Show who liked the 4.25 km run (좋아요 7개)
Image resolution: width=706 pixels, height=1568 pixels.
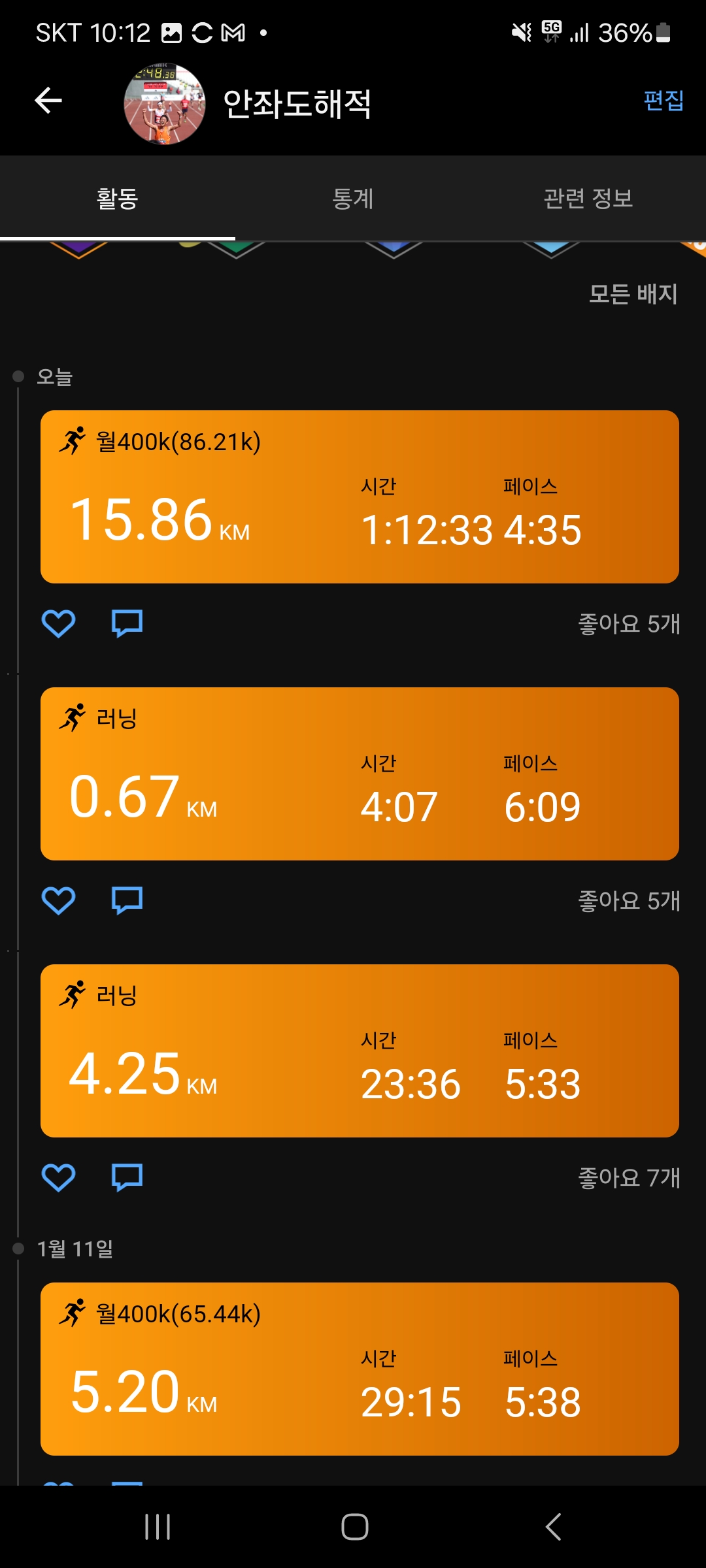629,1178
